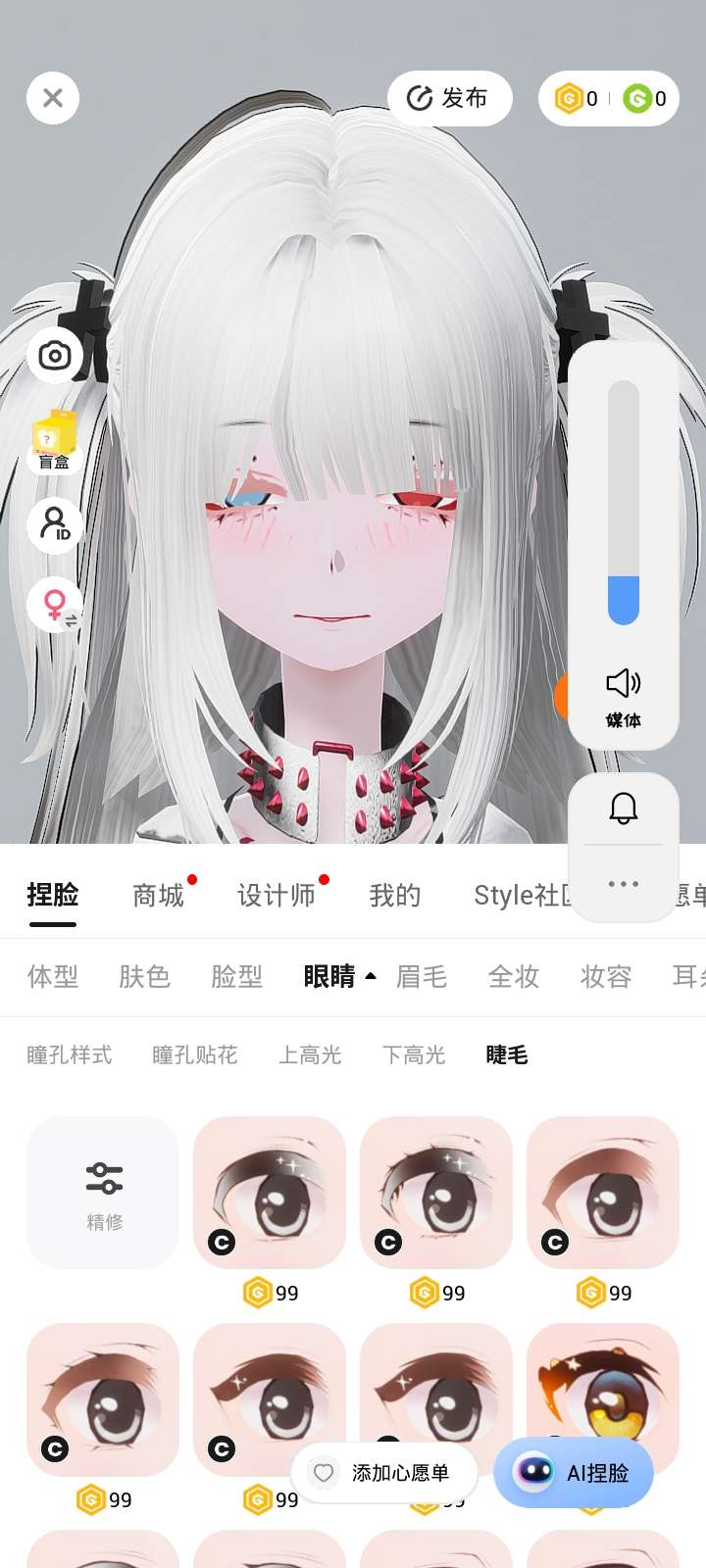This screenshot has width=706, height=1568.
Task: Go to the 我的 tab
Action: 394,895
